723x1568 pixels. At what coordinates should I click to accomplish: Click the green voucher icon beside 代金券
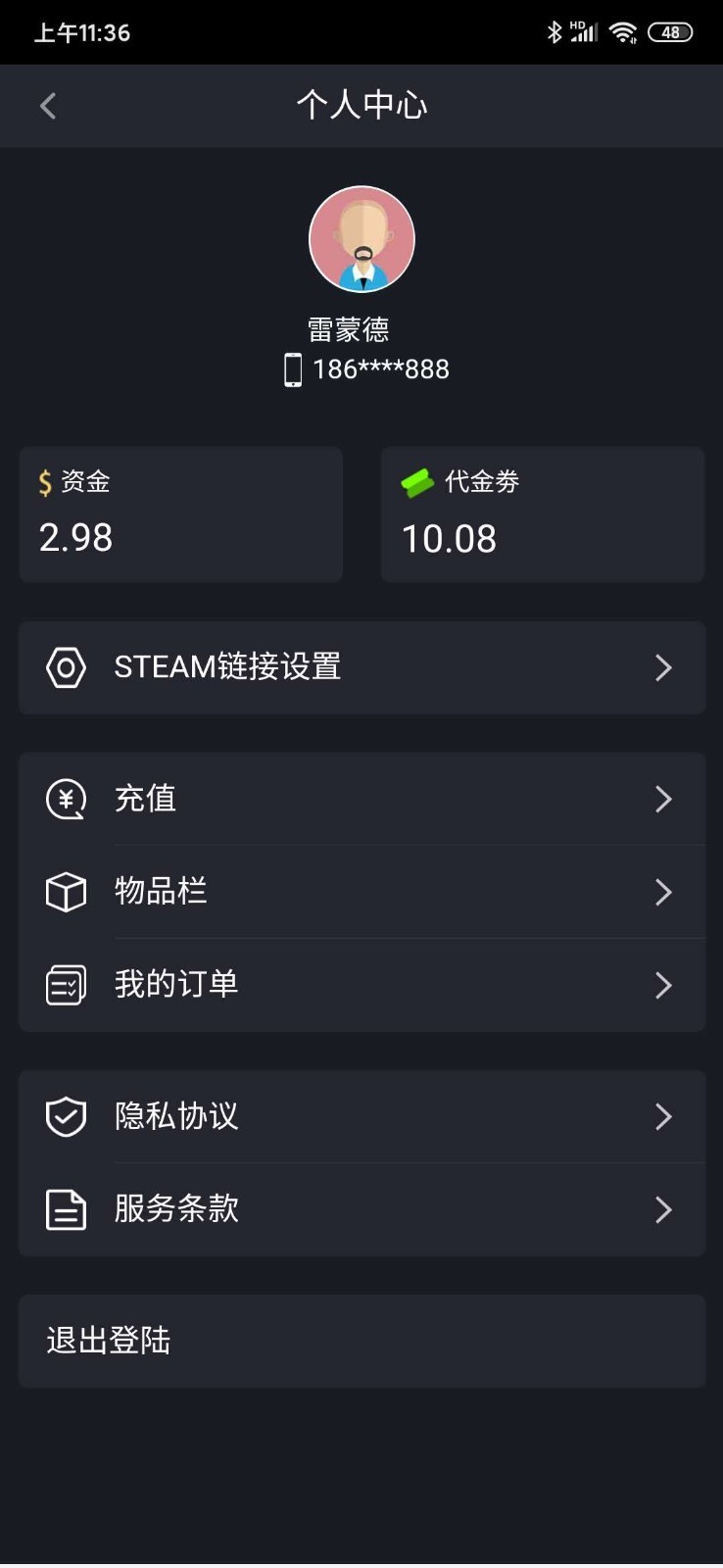tap(416, 483)
